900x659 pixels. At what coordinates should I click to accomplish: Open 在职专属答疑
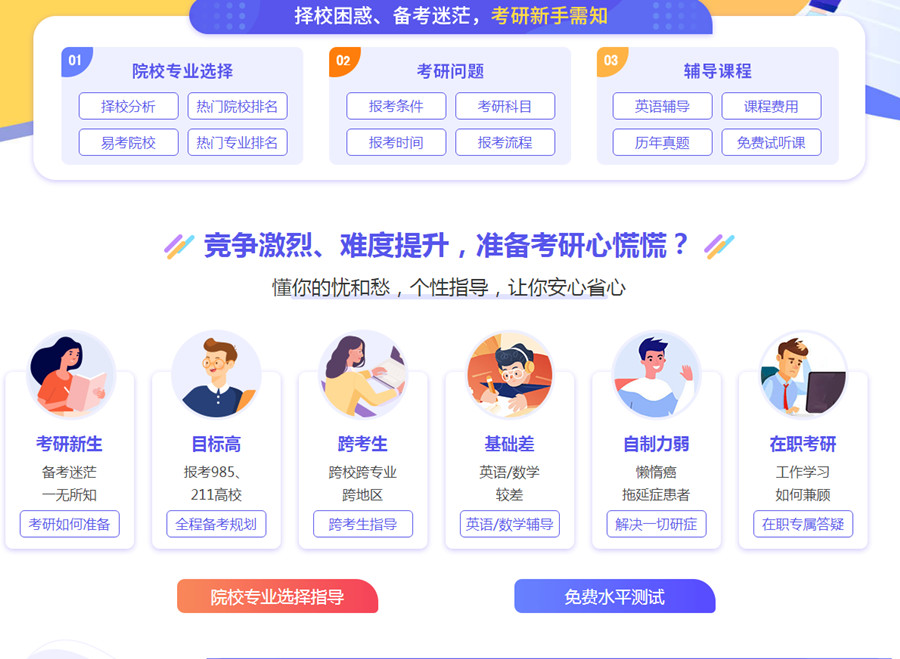click(803, 524)
